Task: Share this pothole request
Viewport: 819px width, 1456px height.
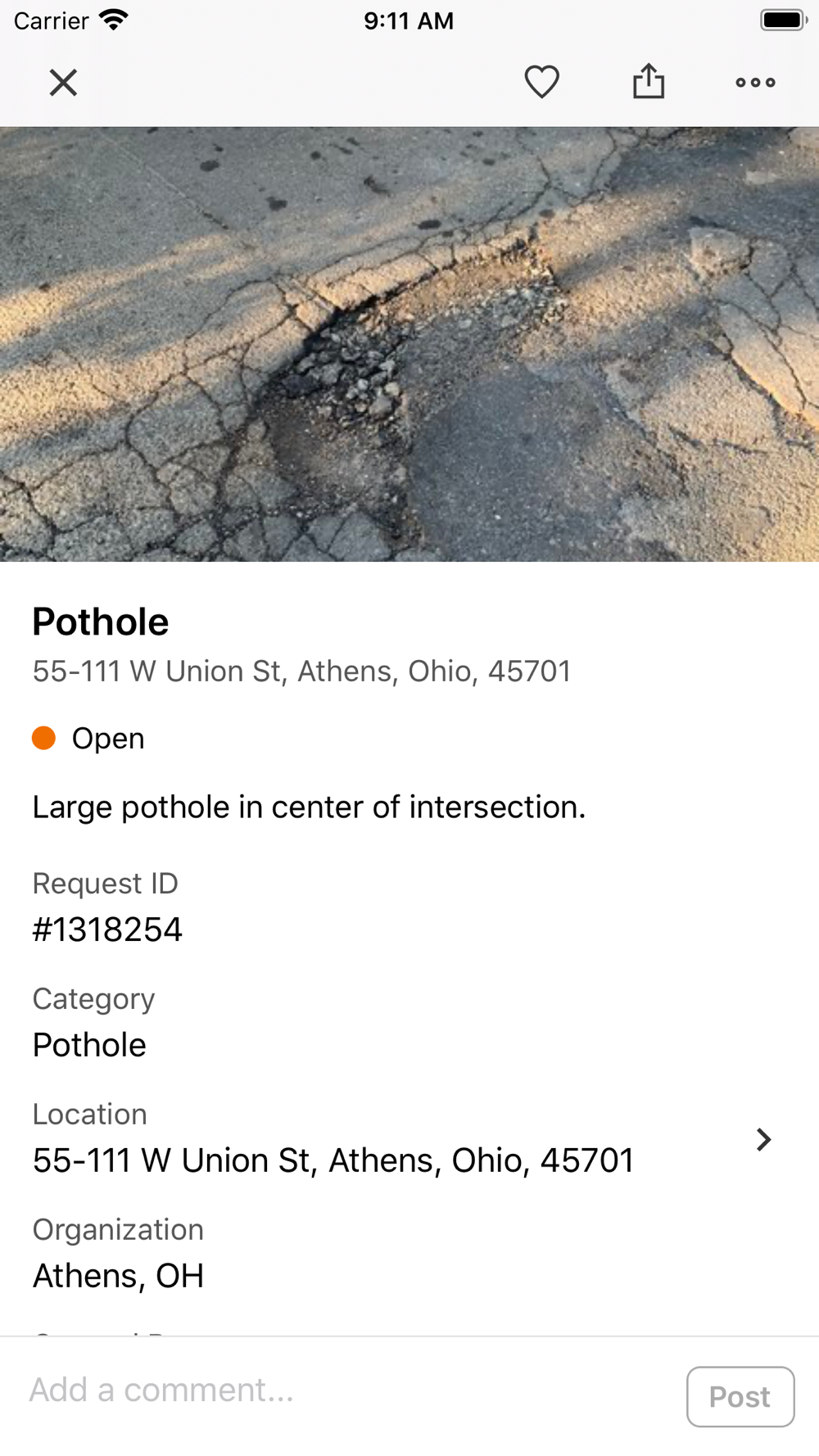Action: click(649, 82)
